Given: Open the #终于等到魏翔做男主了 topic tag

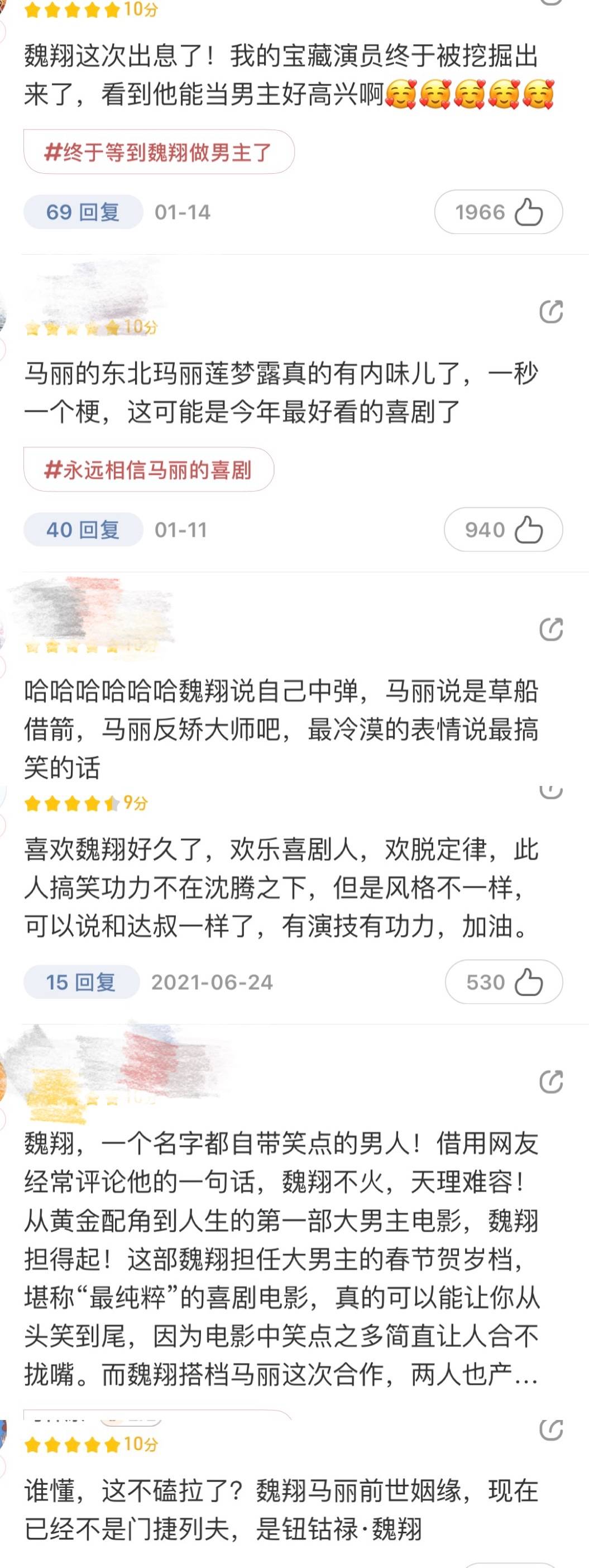Looking at the screenshot, I should pos(159,151).
